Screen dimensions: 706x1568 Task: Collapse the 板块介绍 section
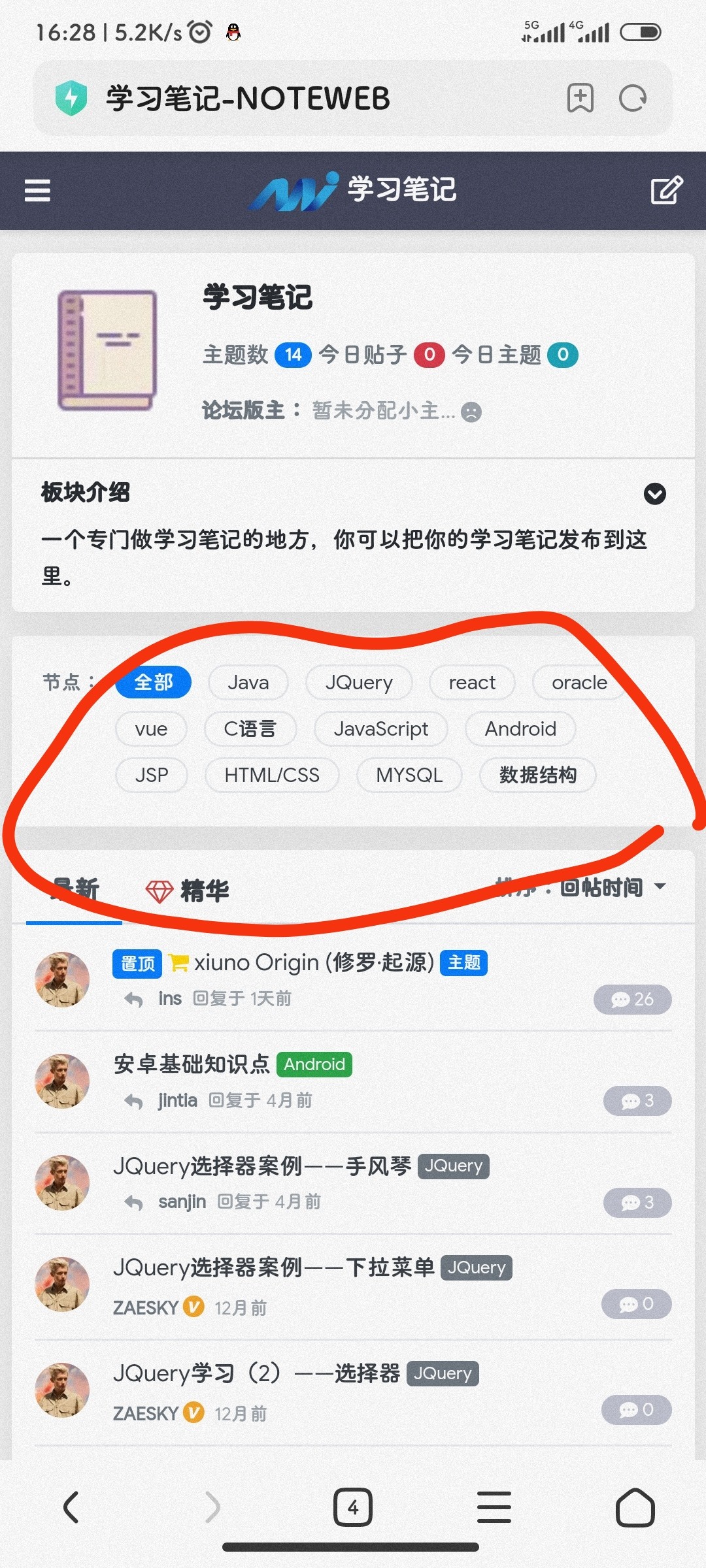coord(654,494)
